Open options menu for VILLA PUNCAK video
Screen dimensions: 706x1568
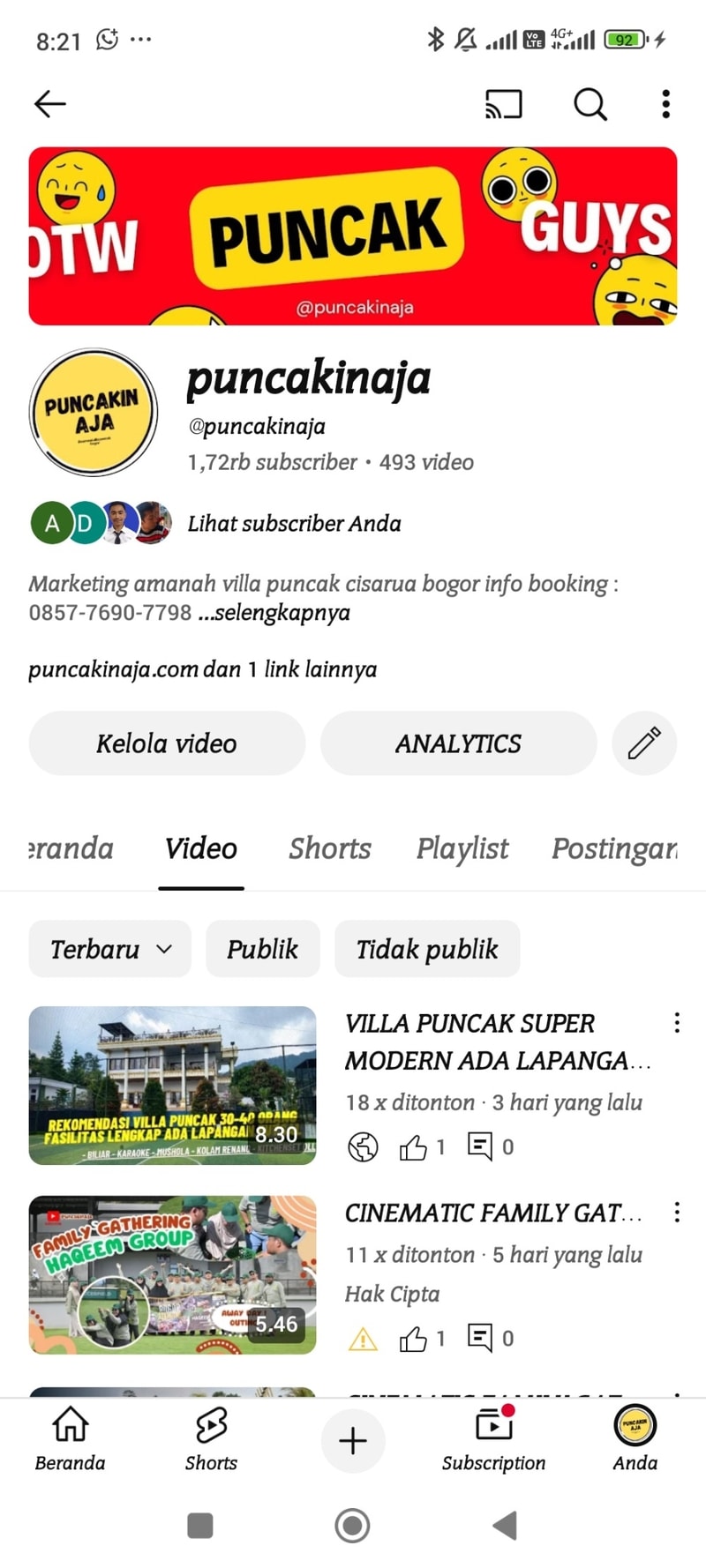pyautogui.click(x=677, y=1023)
